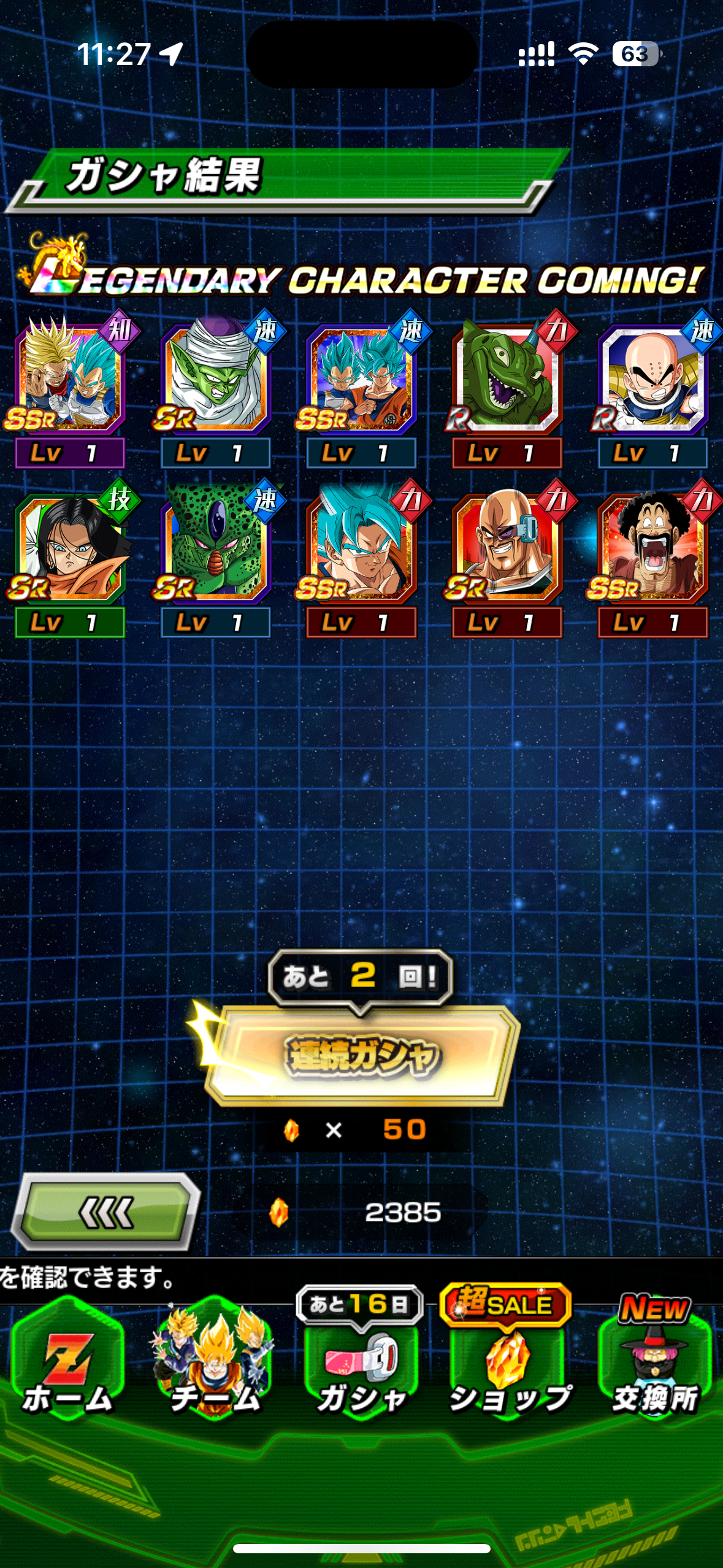
Task: View SSR Vegeta and Goku blue card
Action: click(x=362, y=389)
